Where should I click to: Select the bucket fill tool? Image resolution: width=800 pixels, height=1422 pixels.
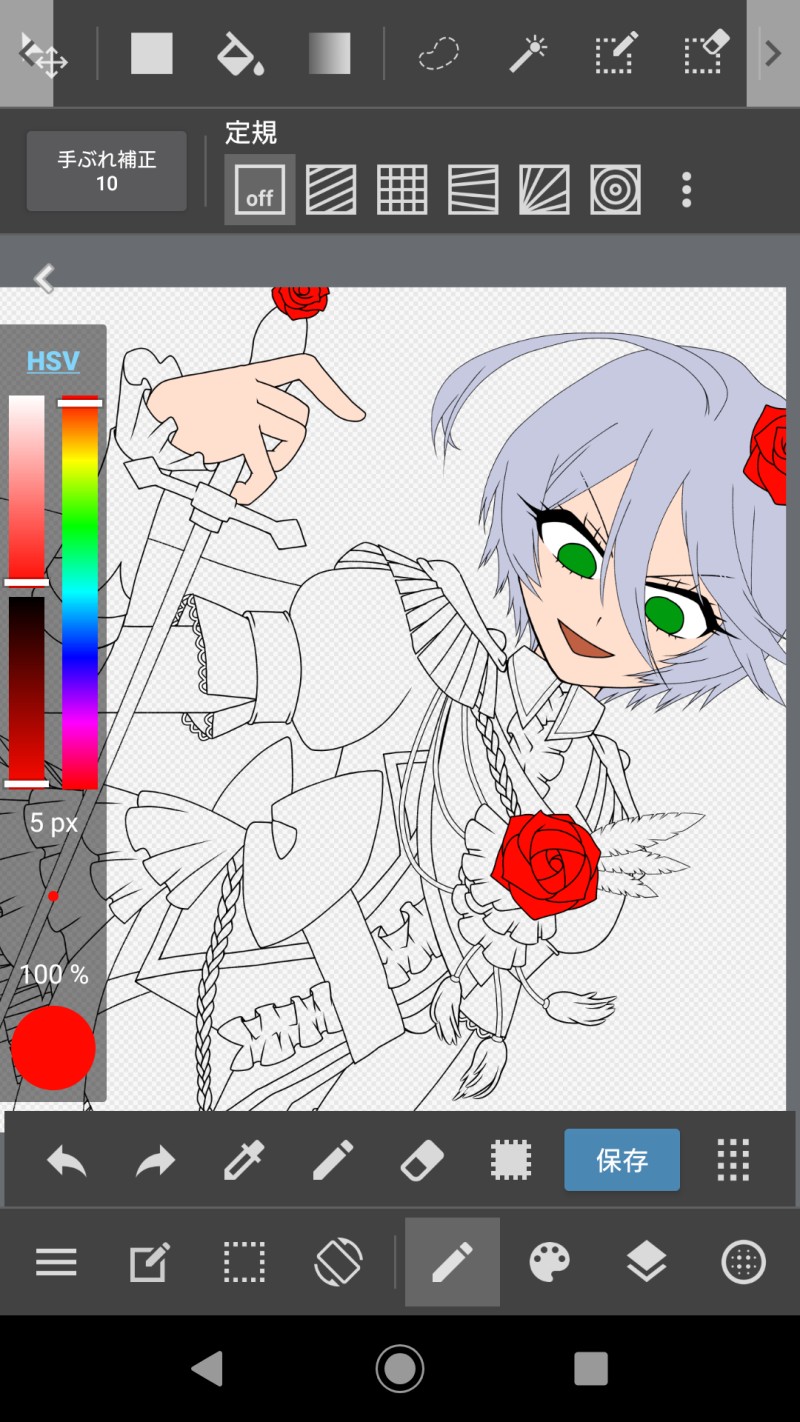[x=240, y=53]
